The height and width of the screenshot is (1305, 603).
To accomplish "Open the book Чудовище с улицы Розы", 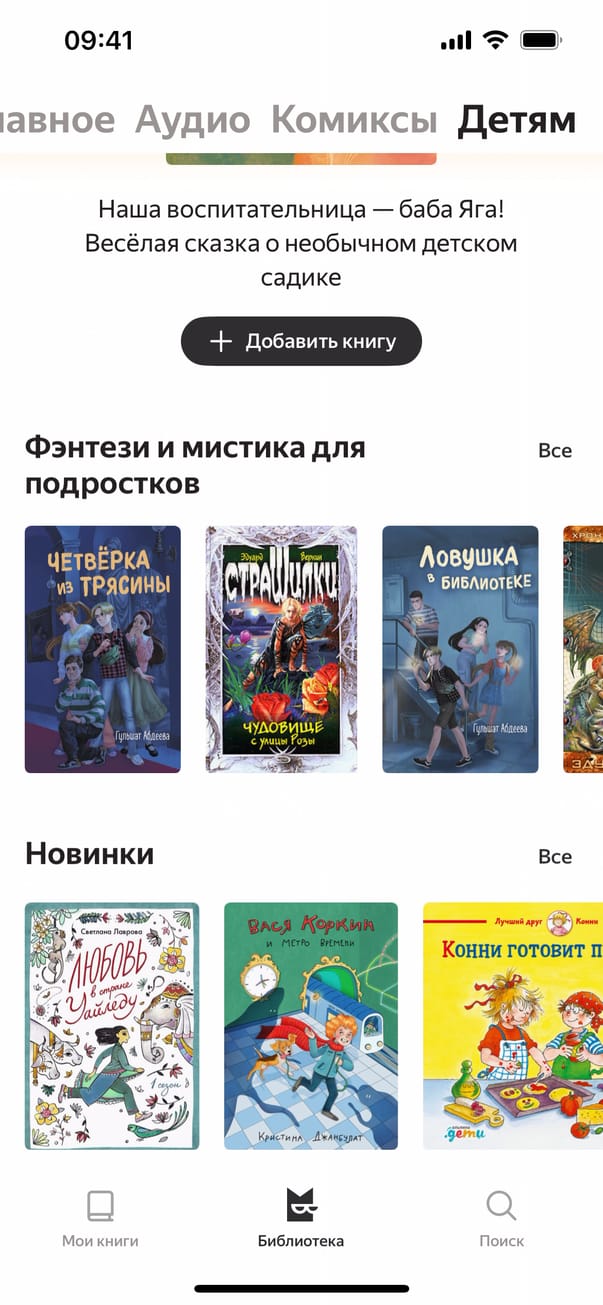I will [x=281, y=649].
